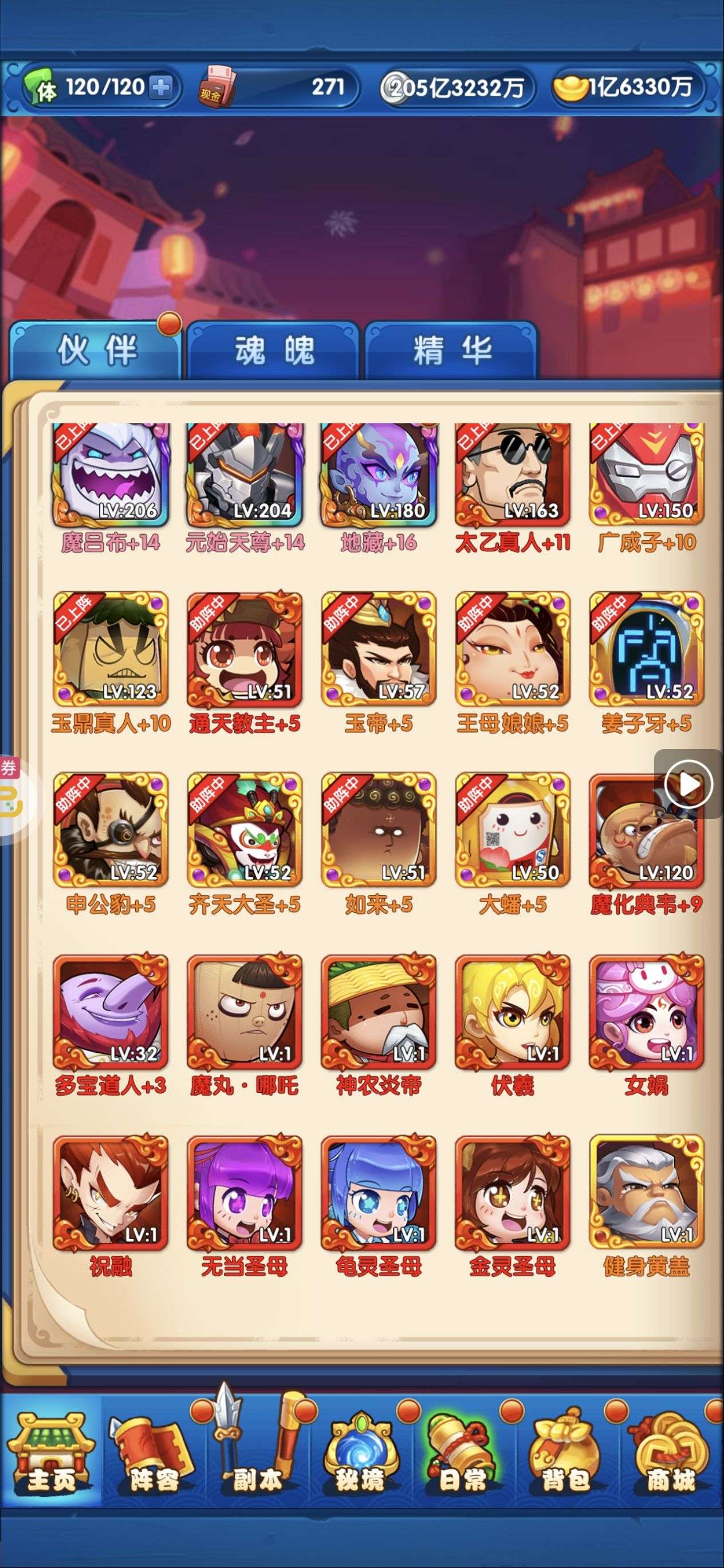Select the 伙伴 tab
The width and height of the screenshot is (724, 1568).
(96, 351)
